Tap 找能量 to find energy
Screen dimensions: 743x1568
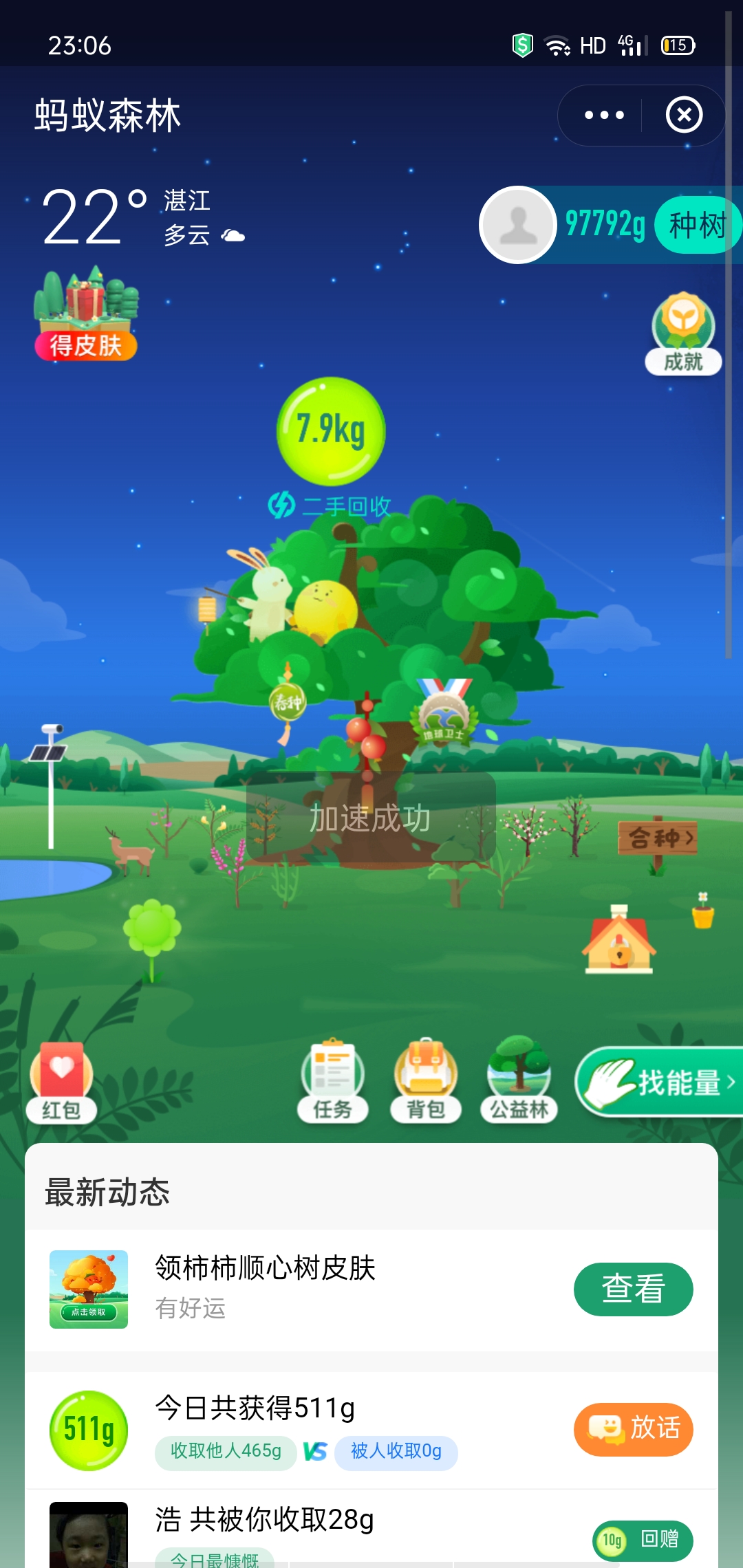click(x=660, y=1082)
